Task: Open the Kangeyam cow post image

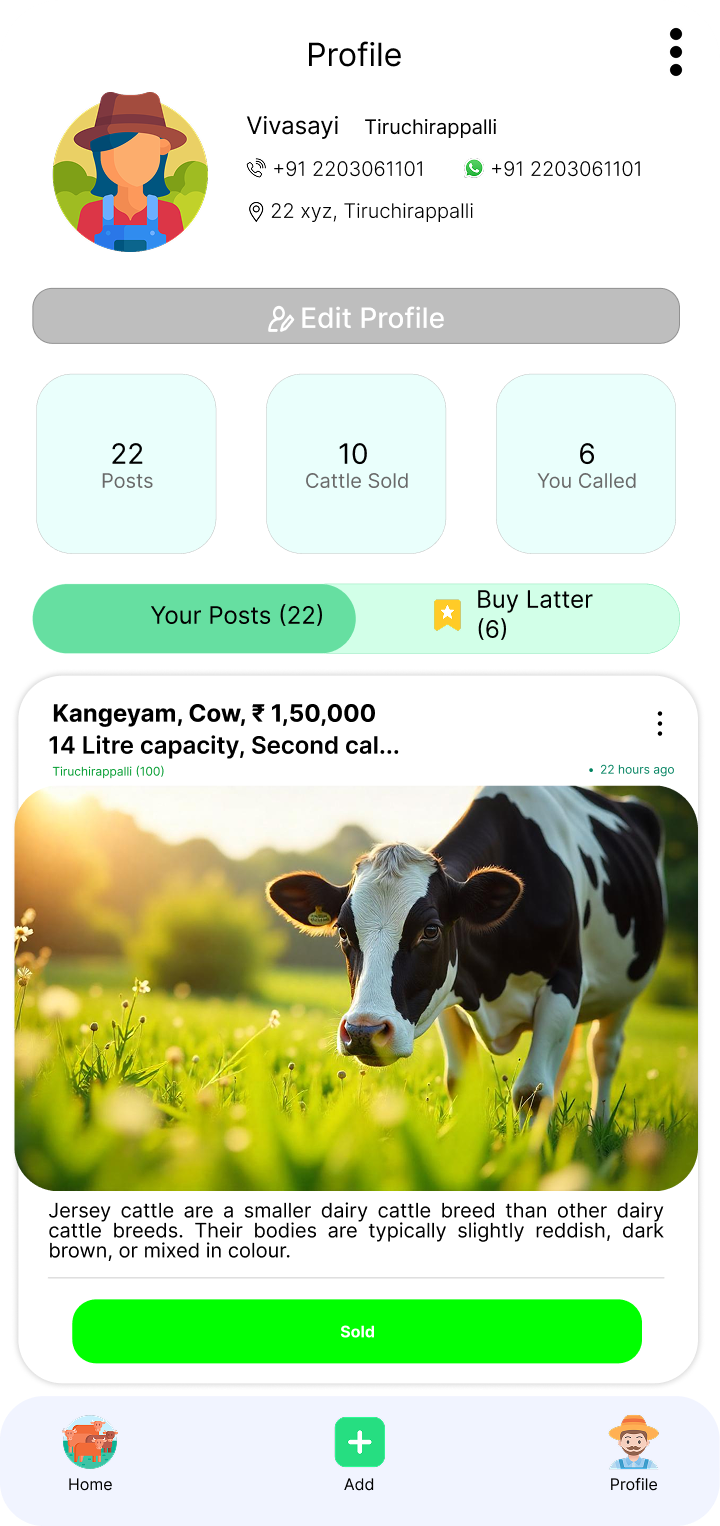Action: pyautogui.click(x=356, y=988)
